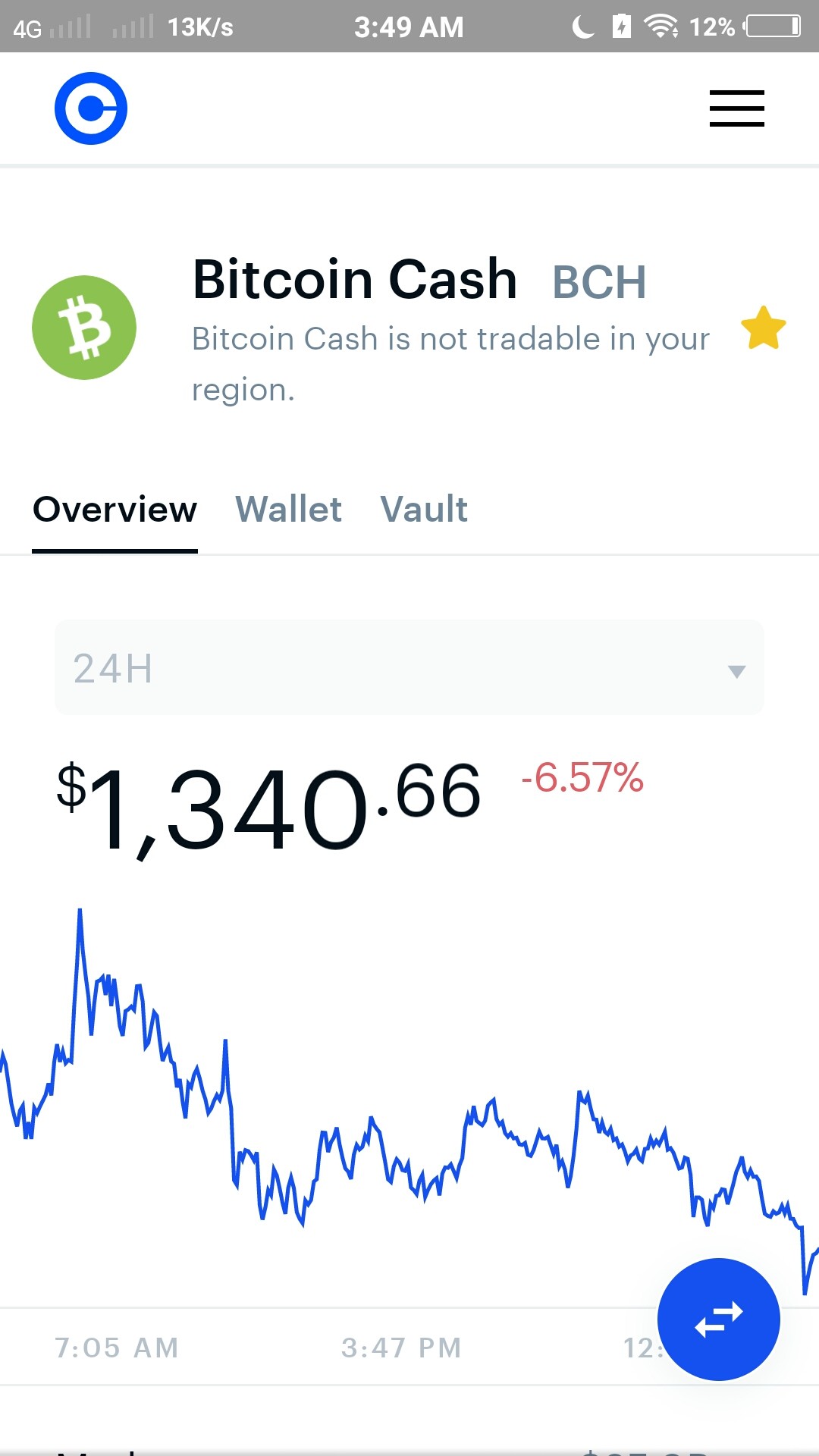Expand the 24H time range dropdown
This screenshot has width=819, height=1456.
[409, 667]
